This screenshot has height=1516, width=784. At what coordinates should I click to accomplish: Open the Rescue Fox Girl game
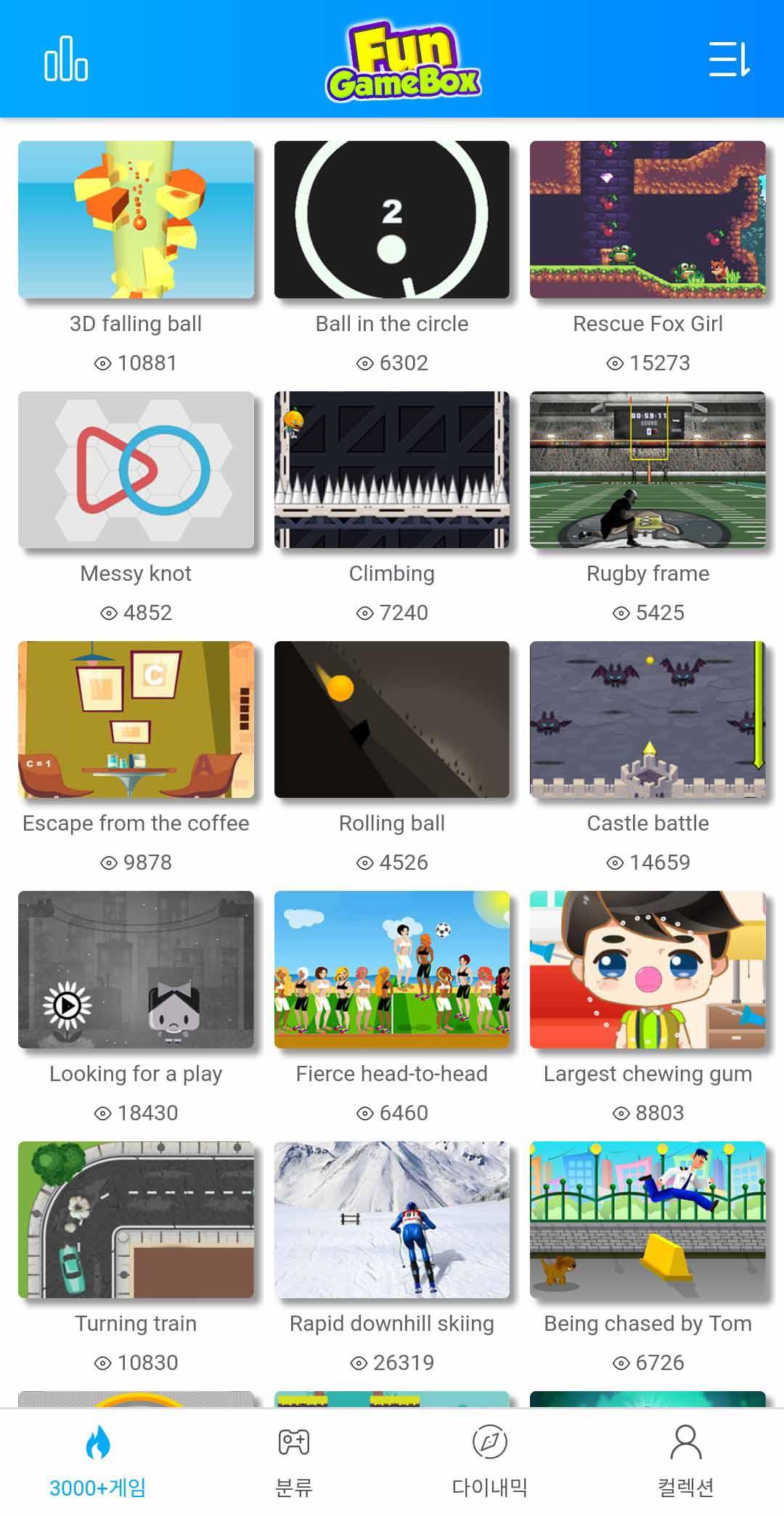[648, 220]
